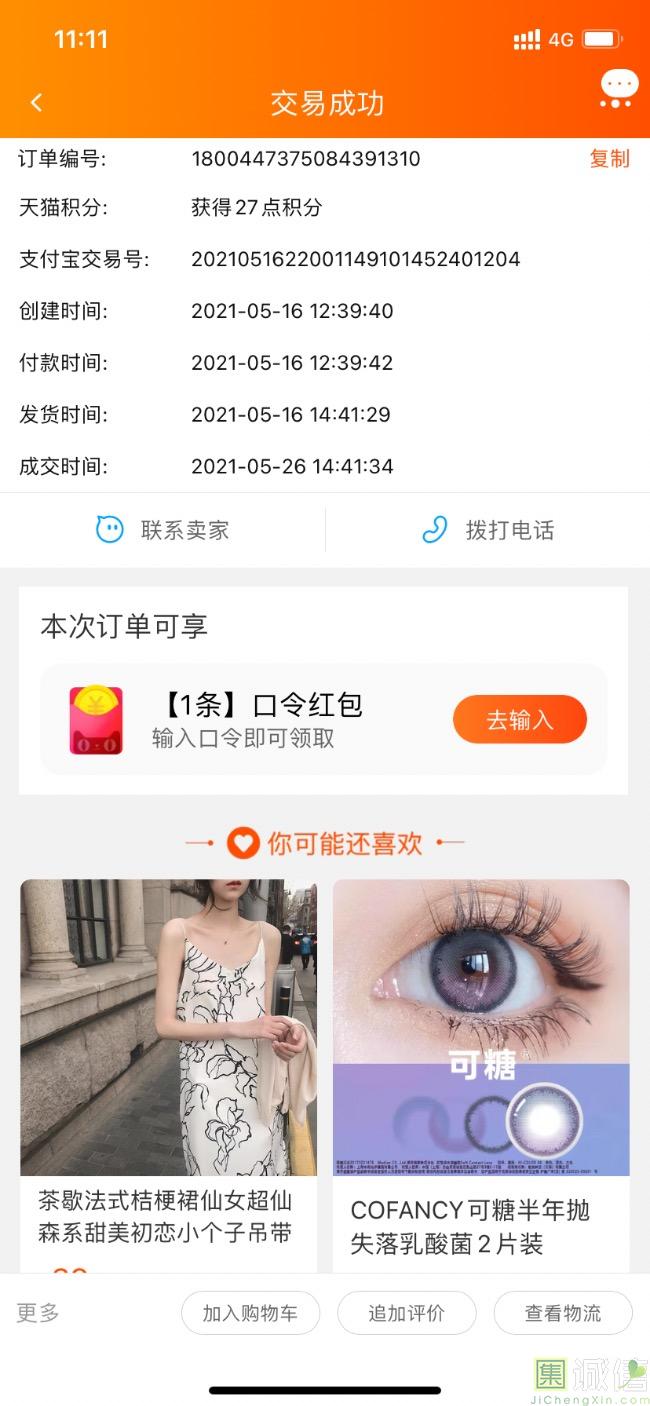
Task: Check shipping with 查看物流
Action: (563, 1313)
